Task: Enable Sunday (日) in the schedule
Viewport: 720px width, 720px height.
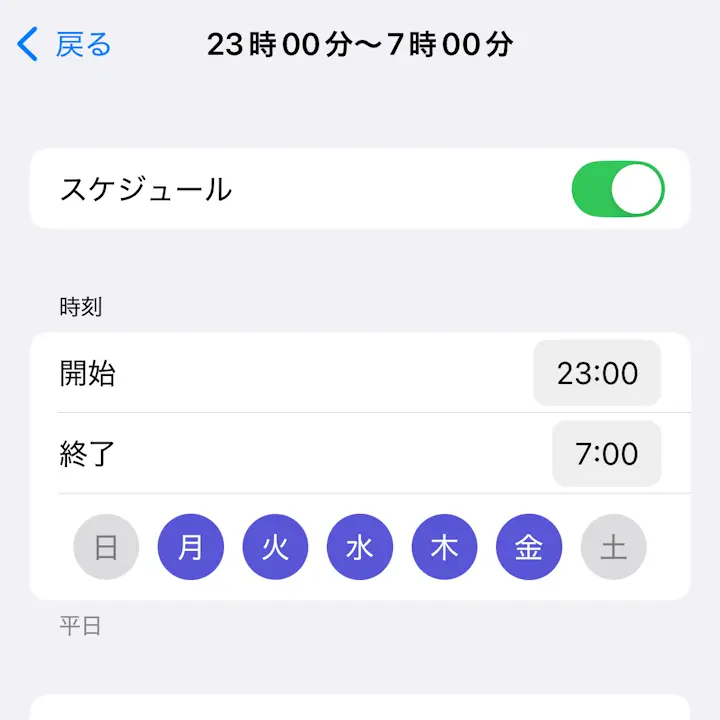Action: coord(106,547)
